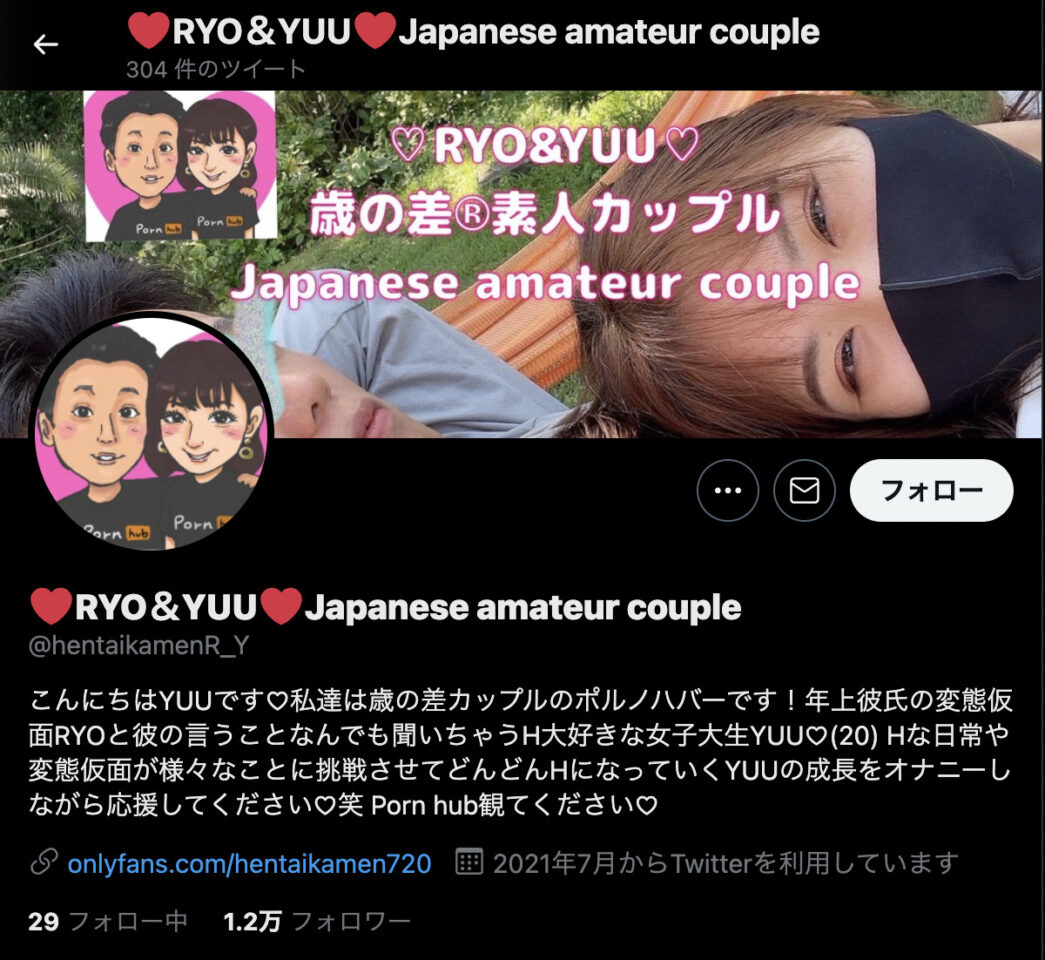Image resolution: width=1045 pixels, height=960 pixels.
Task: Go back using the arrow
Action: point(45,45)
